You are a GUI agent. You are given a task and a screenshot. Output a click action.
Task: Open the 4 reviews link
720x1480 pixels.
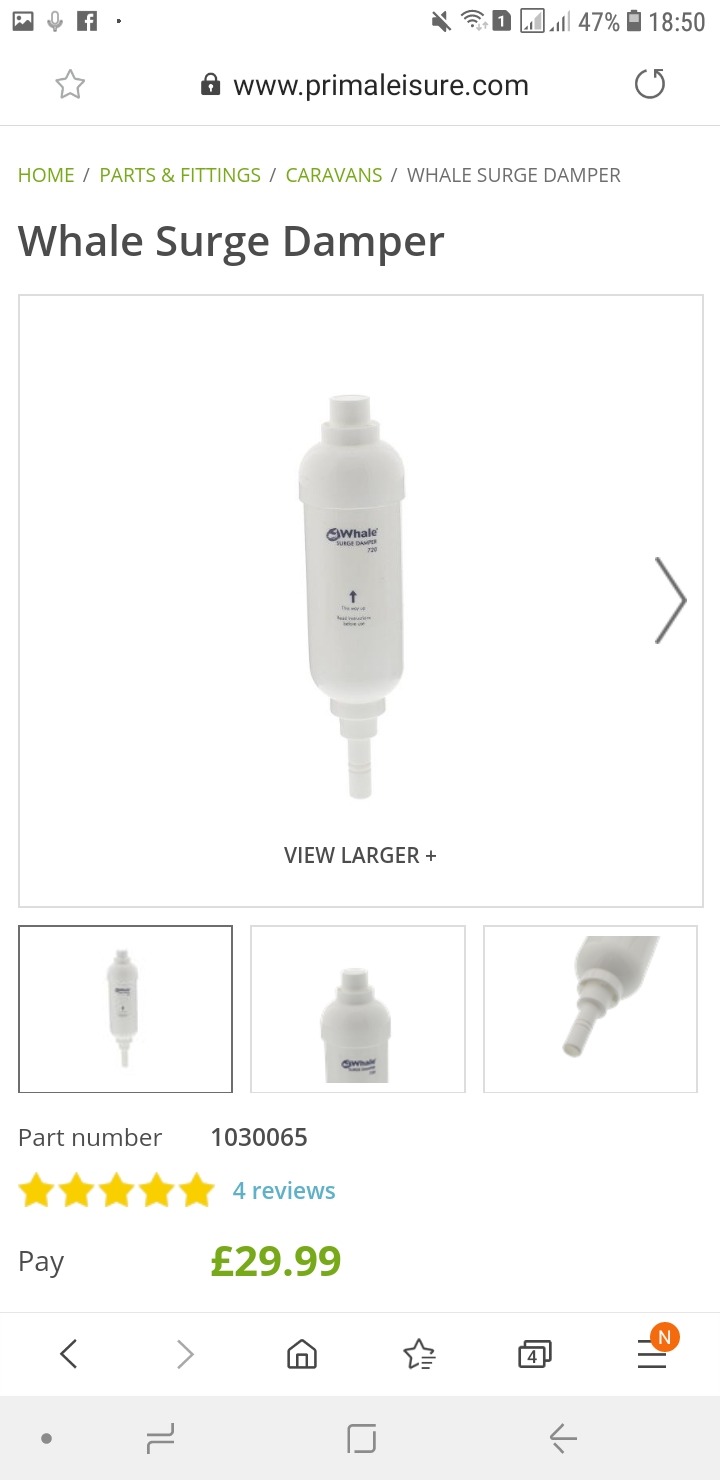pyautogui.click(x=284, y=1191)
